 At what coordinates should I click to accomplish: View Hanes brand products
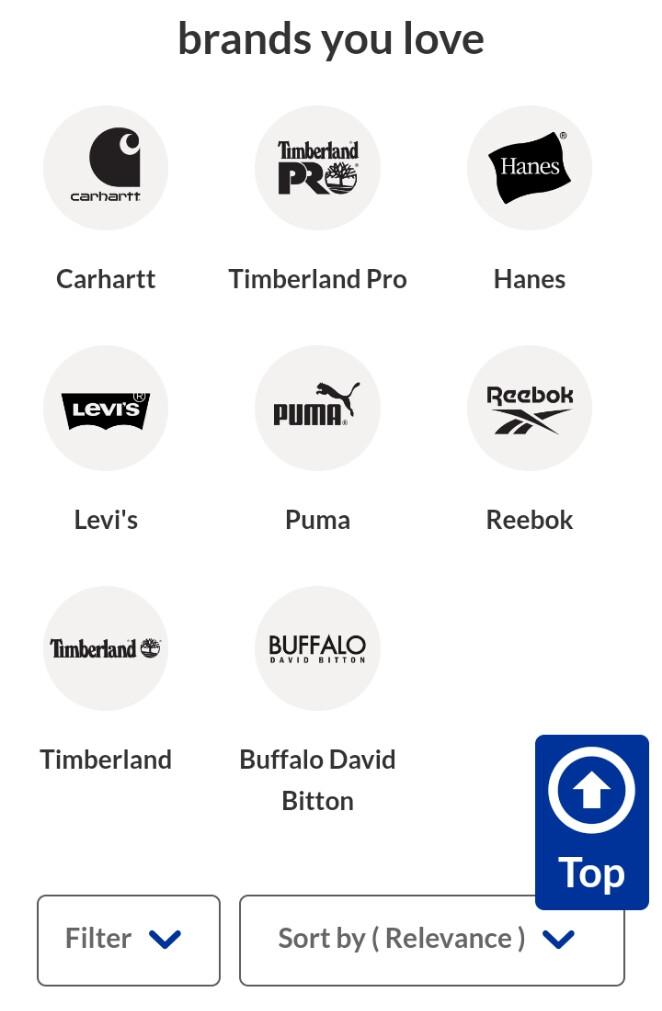point(529,168)
